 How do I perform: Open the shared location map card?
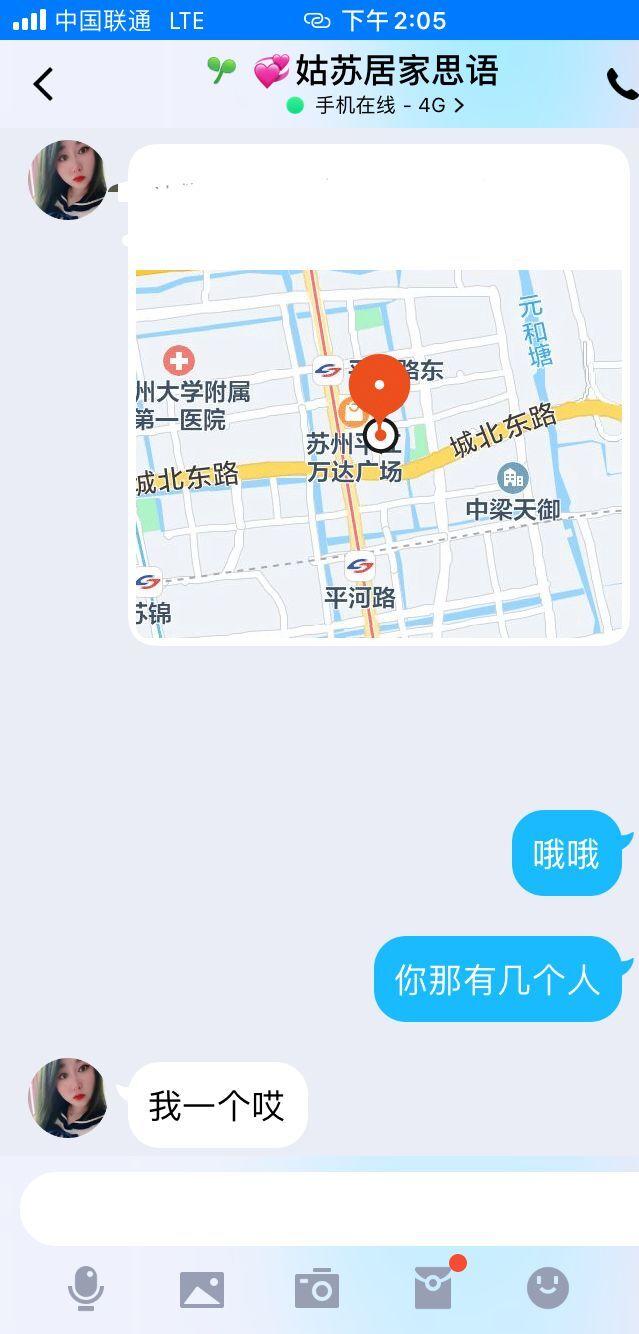379,452
